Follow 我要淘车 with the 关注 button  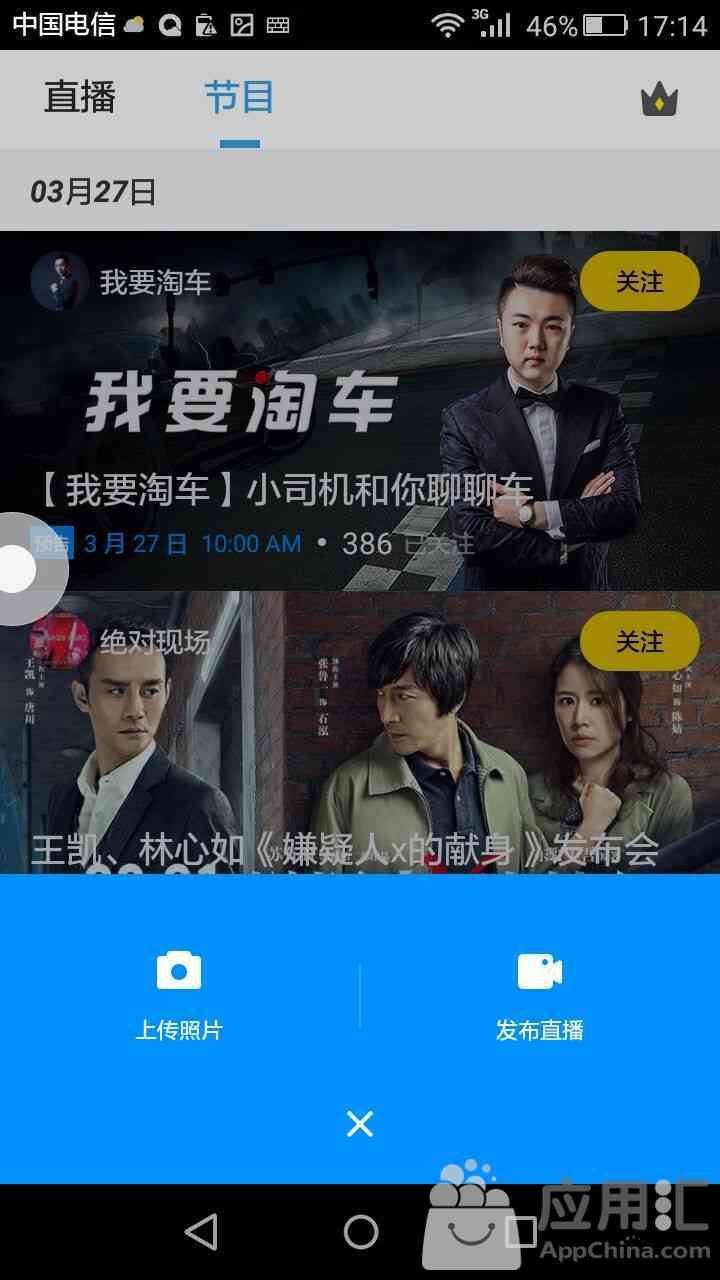[639, 281]
